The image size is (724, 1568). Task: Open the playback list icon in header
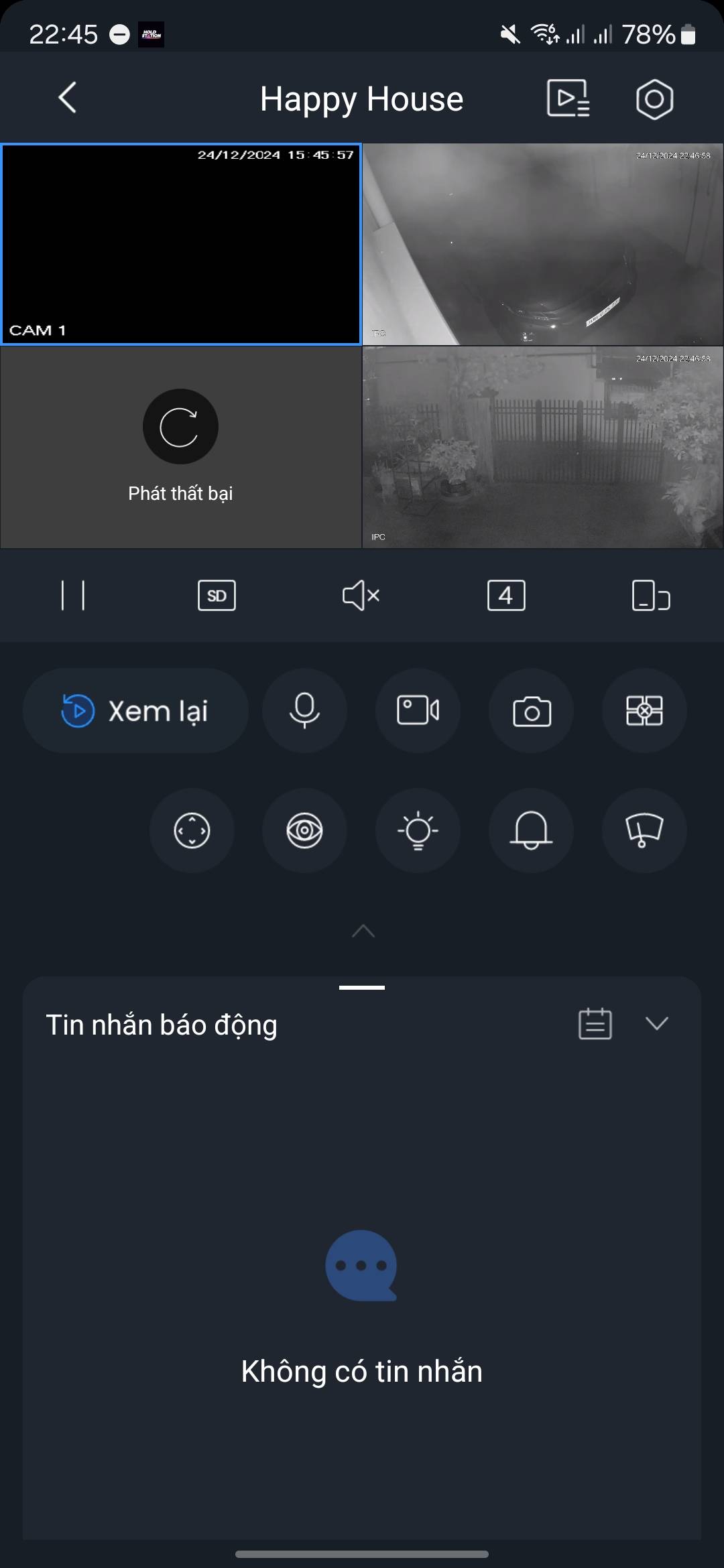coord(568,99)
